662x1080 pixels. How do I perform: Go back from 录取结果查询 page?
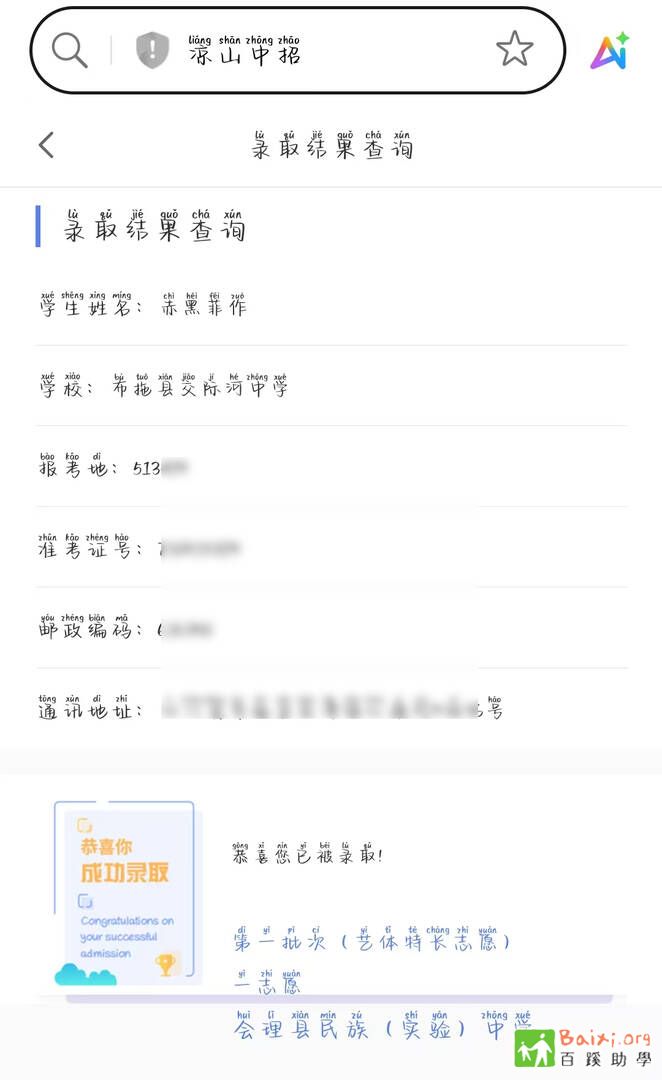click(x=46, y=145)
